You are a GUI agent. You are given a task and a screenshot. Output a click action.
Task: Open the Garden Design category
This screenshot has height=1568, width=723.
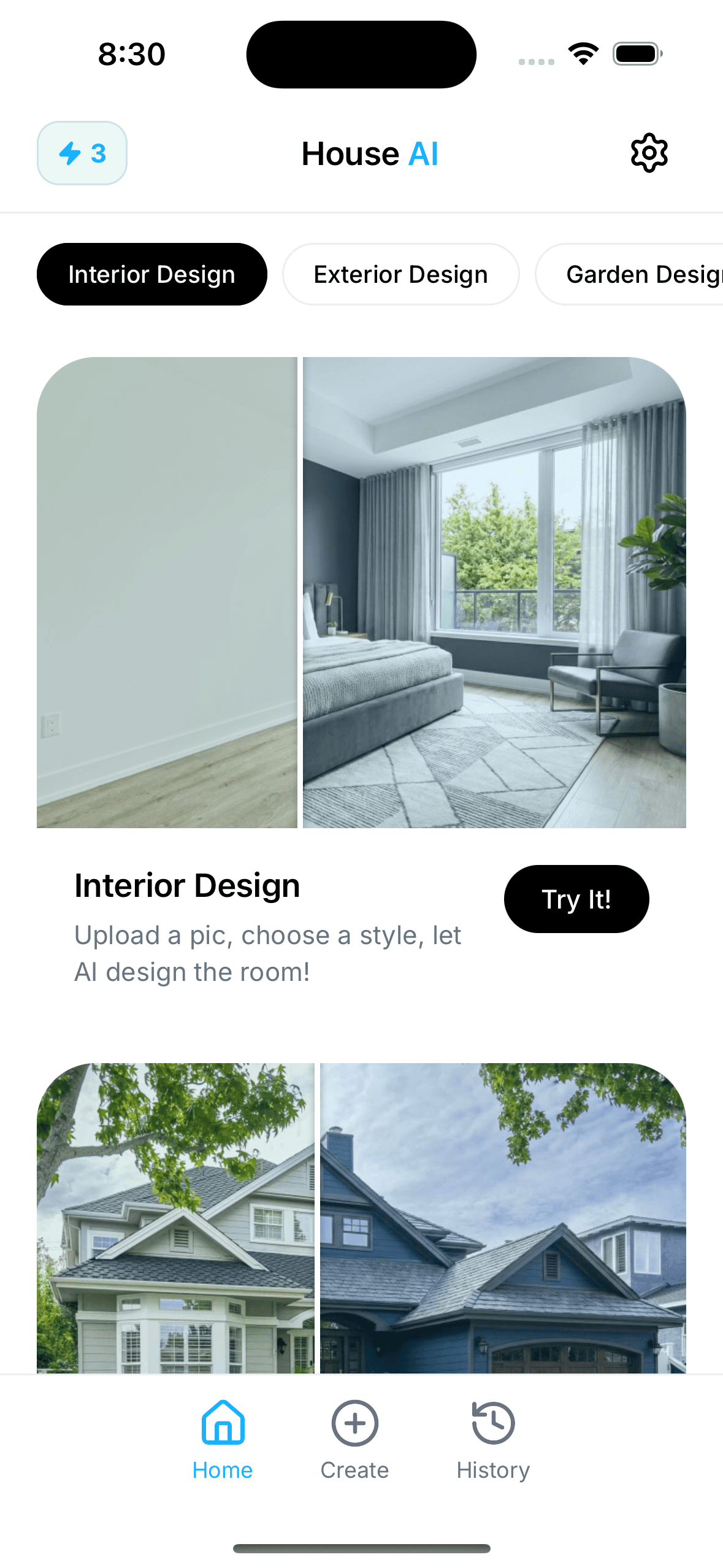tap(644, 274)
